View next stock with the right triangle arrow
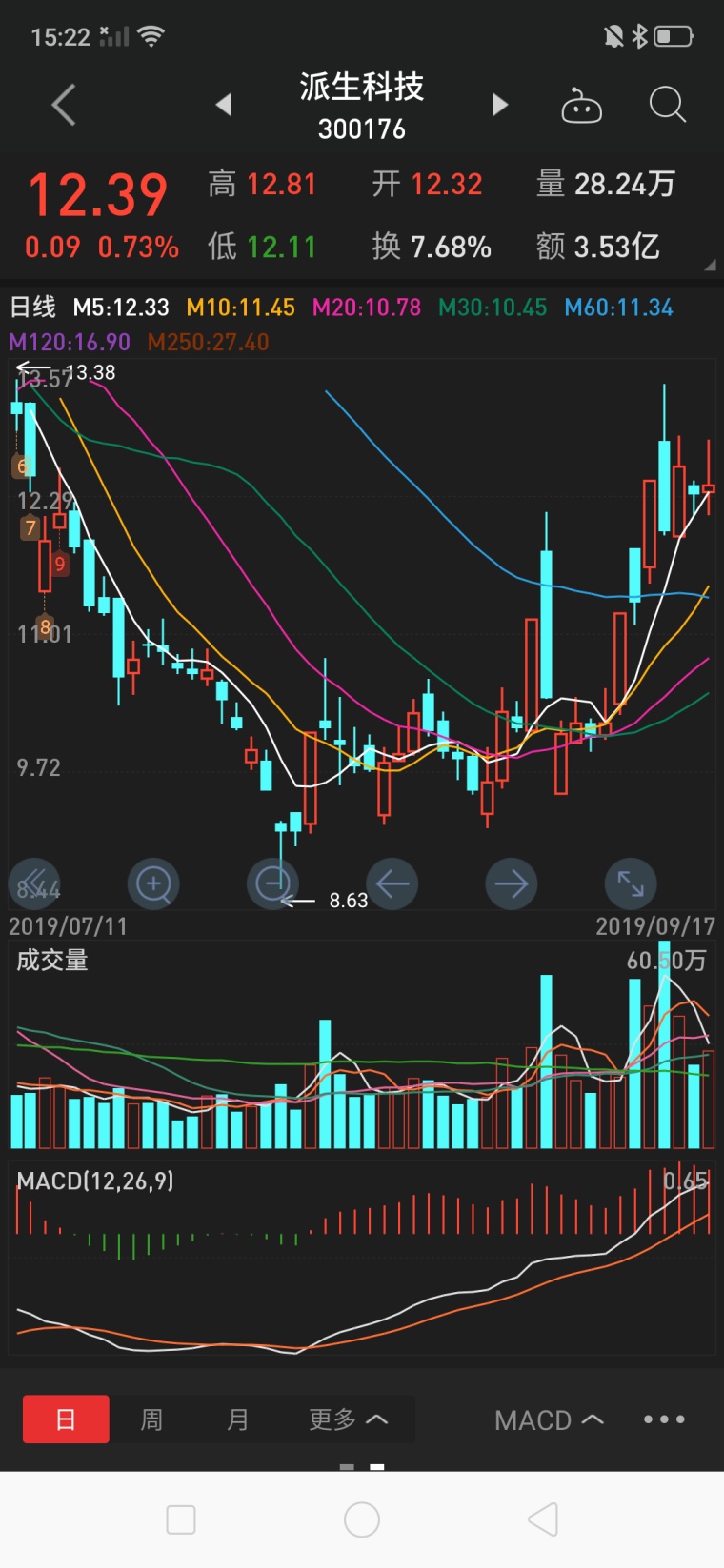Viewport: 724px width, 1568px height. [x=499, y=105]
